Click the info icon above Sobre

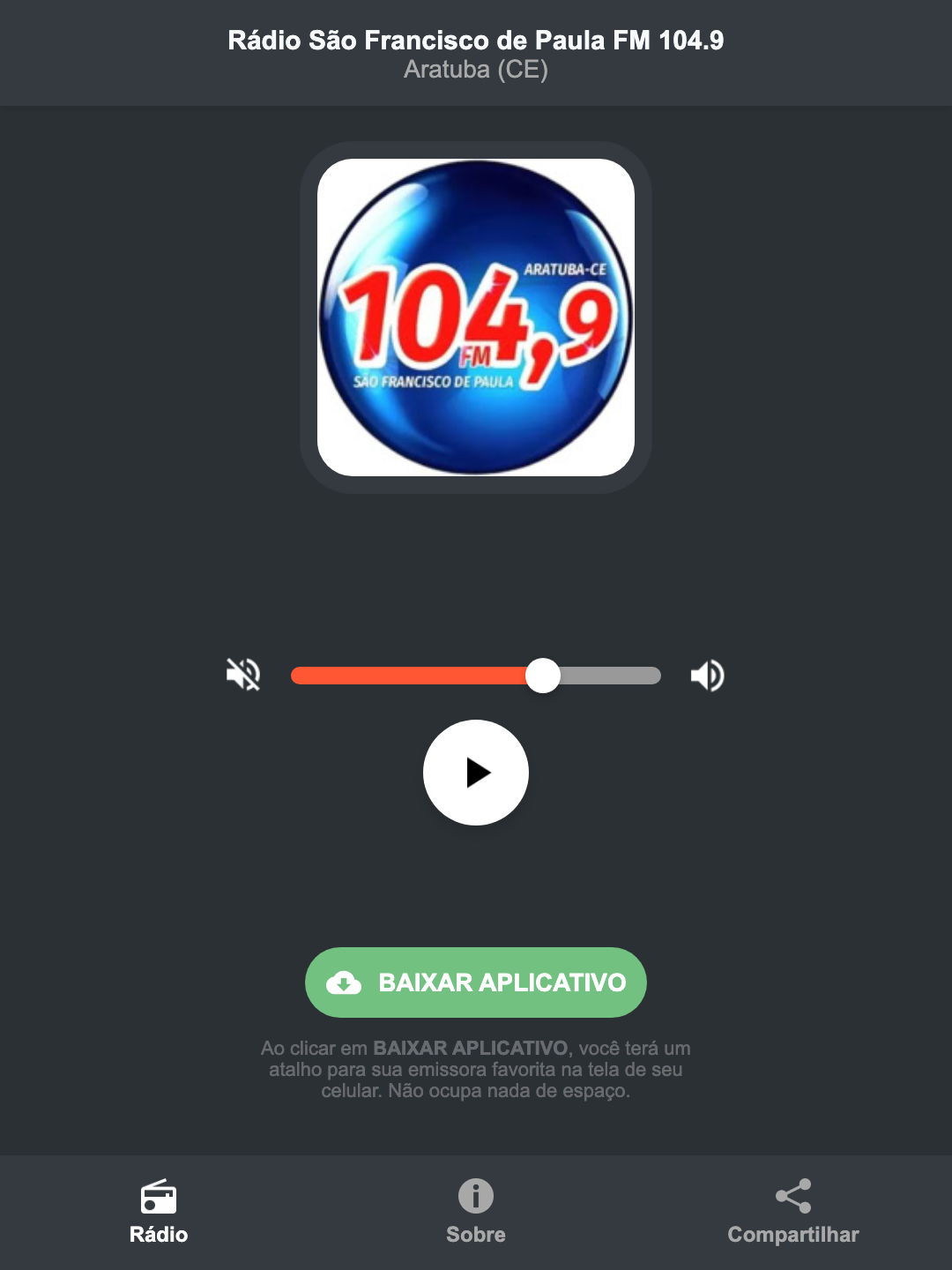pos(475,1198)
